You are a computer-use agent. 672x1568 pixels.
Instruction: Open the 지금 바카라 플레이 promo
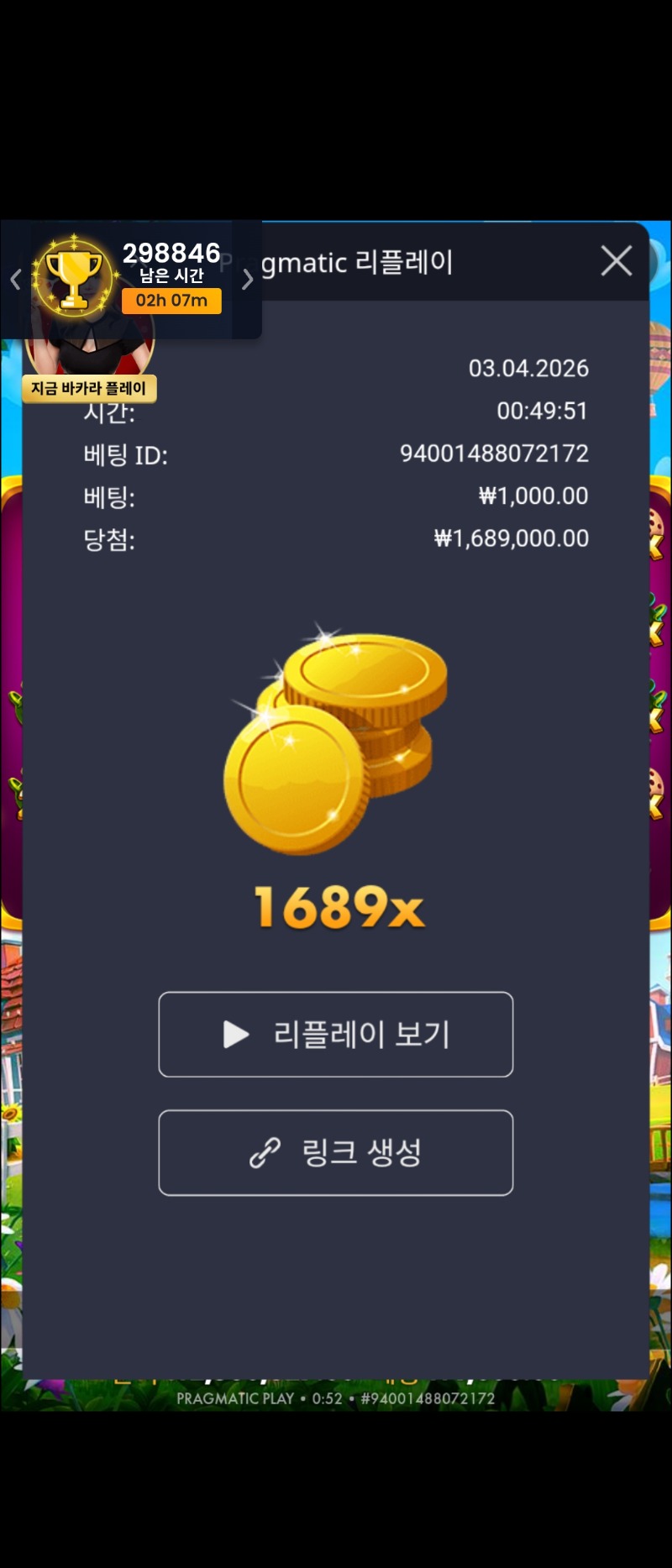pyautogui.click(x=89, y=388)
